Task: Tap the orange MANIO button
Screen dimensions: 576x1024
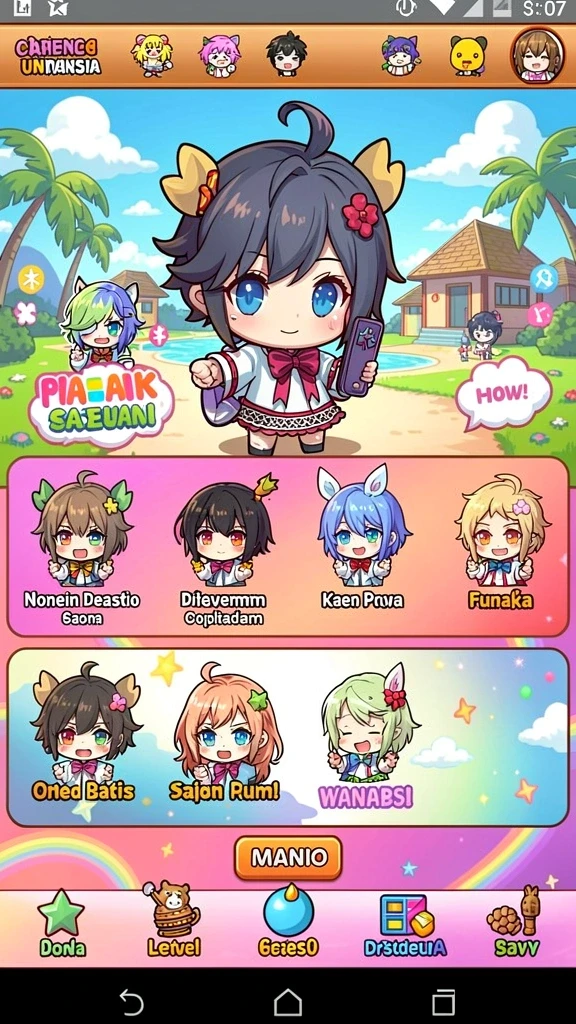Action: click(288, 857)
